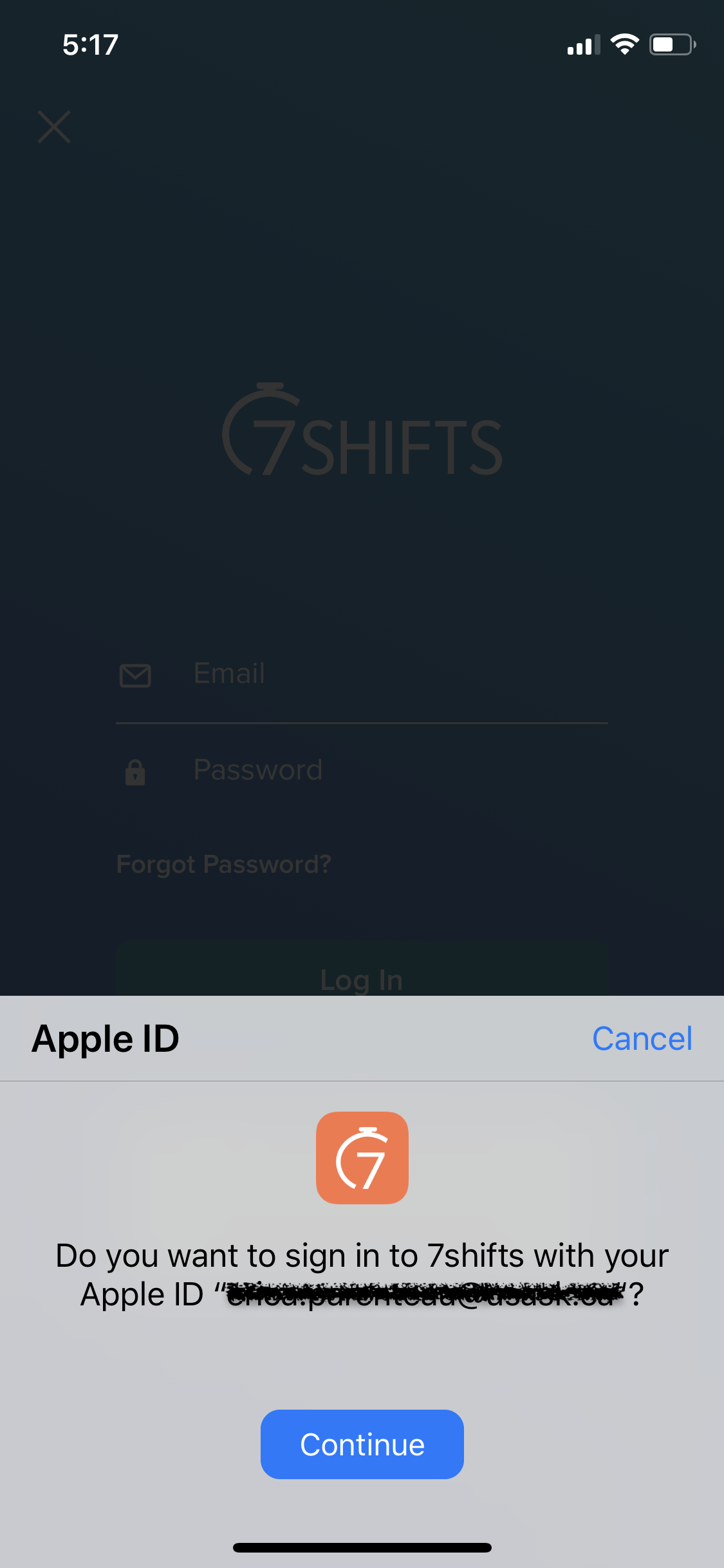Screen dimensions: 724x1568
Task: Tap Continue to sign in with Apple ID
Action: (362, 1444)
